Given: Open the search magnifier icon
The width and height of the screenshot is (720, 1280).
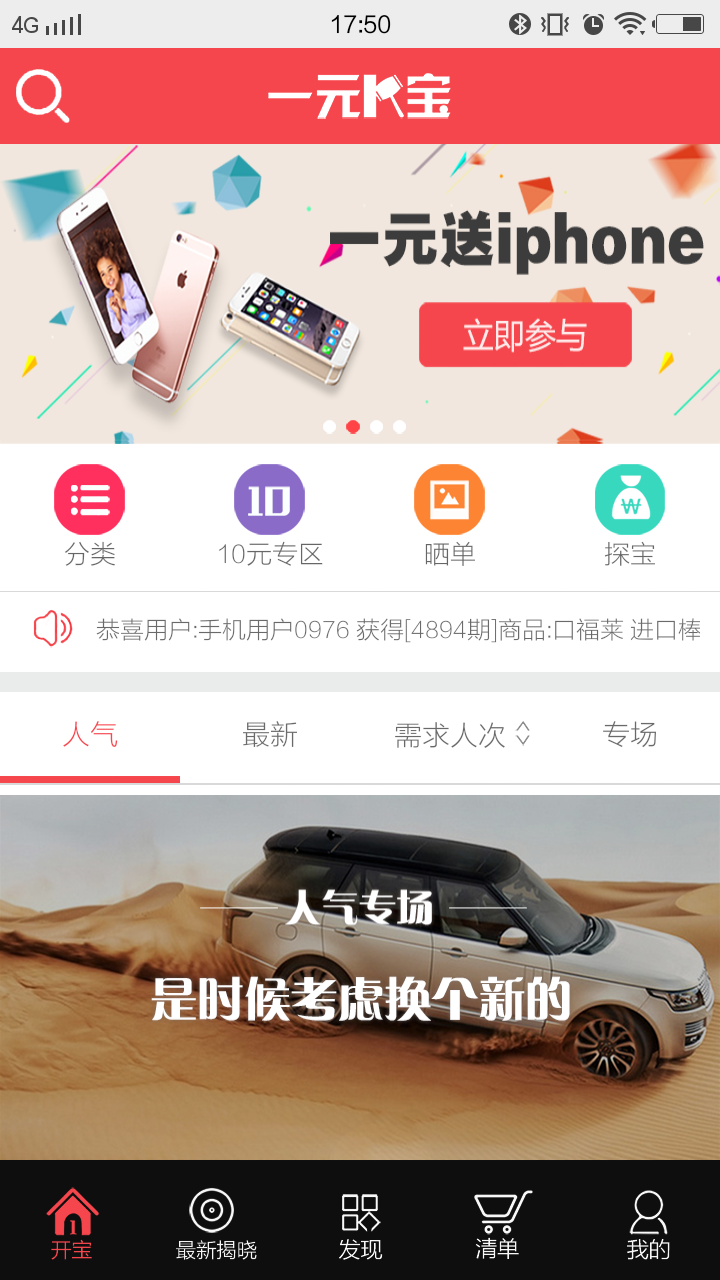Looking at the screenshot, I should click(42, 98).
